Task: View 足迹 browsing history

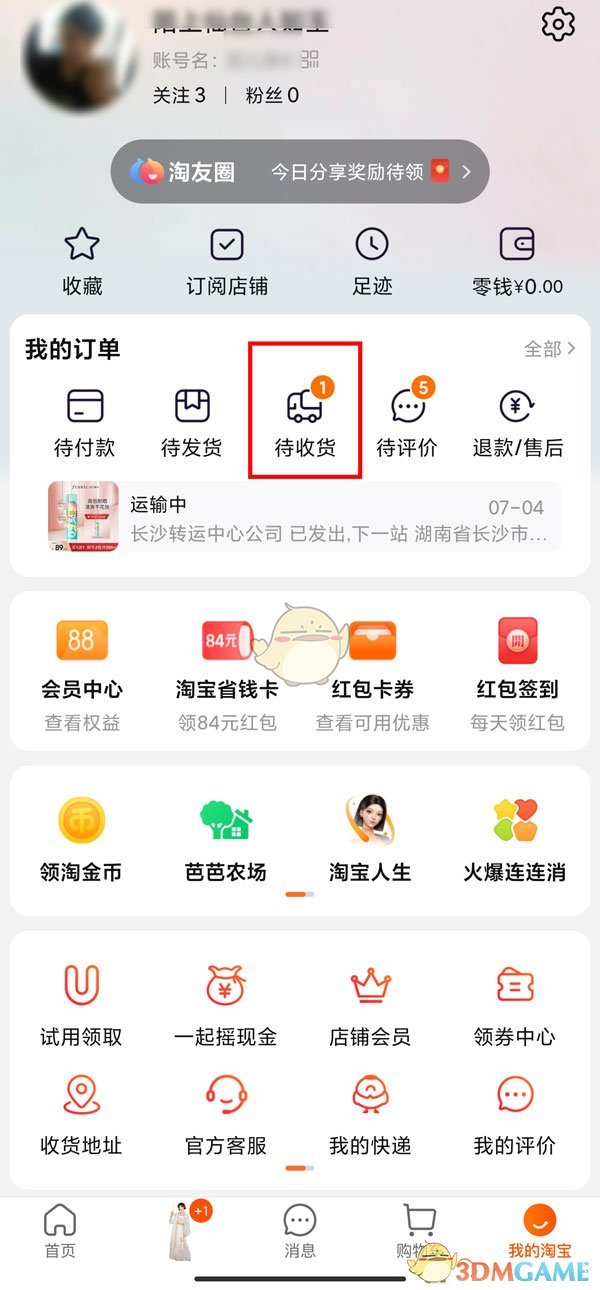Action: pos(372,261)
